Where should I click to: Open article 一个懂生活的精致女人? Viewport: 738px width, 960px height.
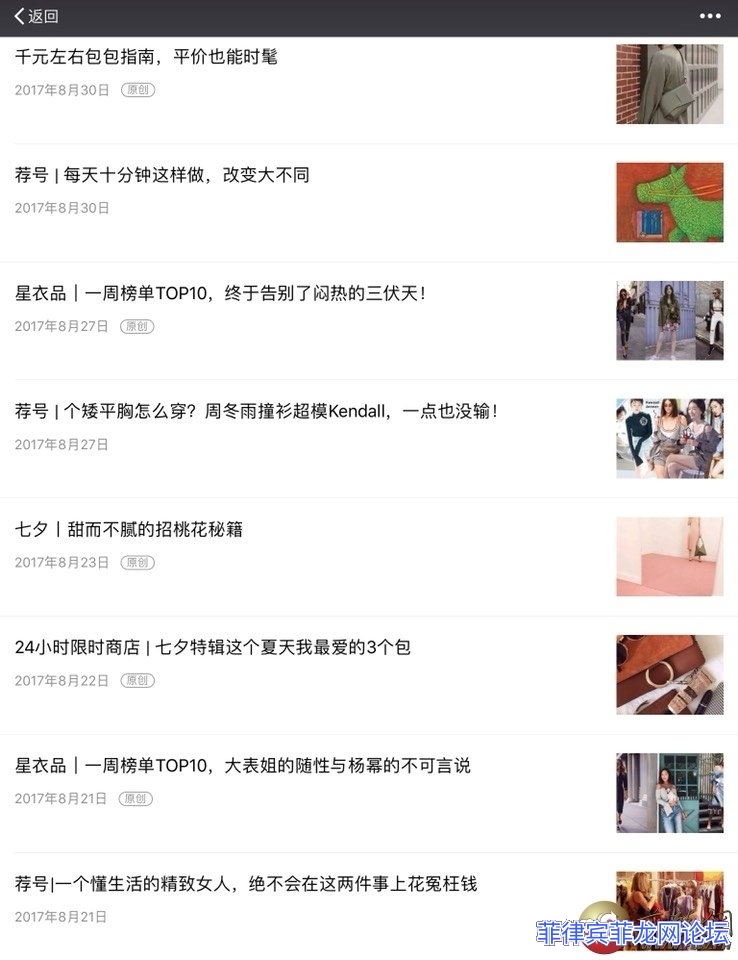click(x=246, y=884)
